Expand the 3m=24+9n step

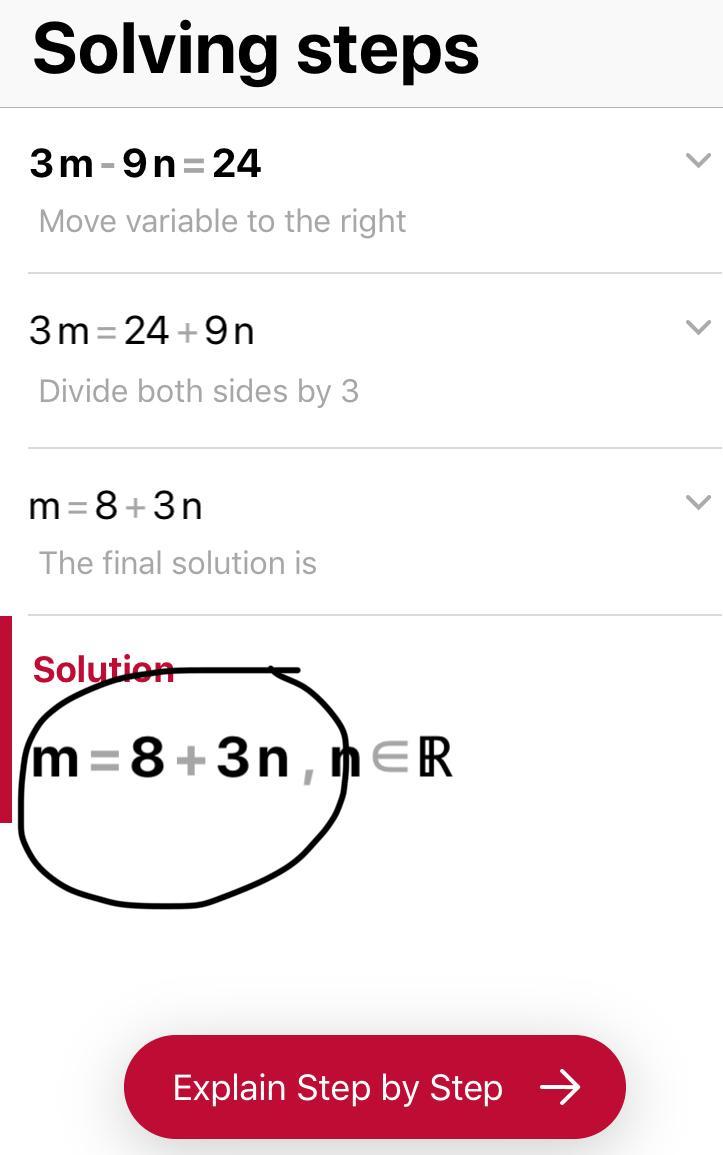tap(698, 327)
